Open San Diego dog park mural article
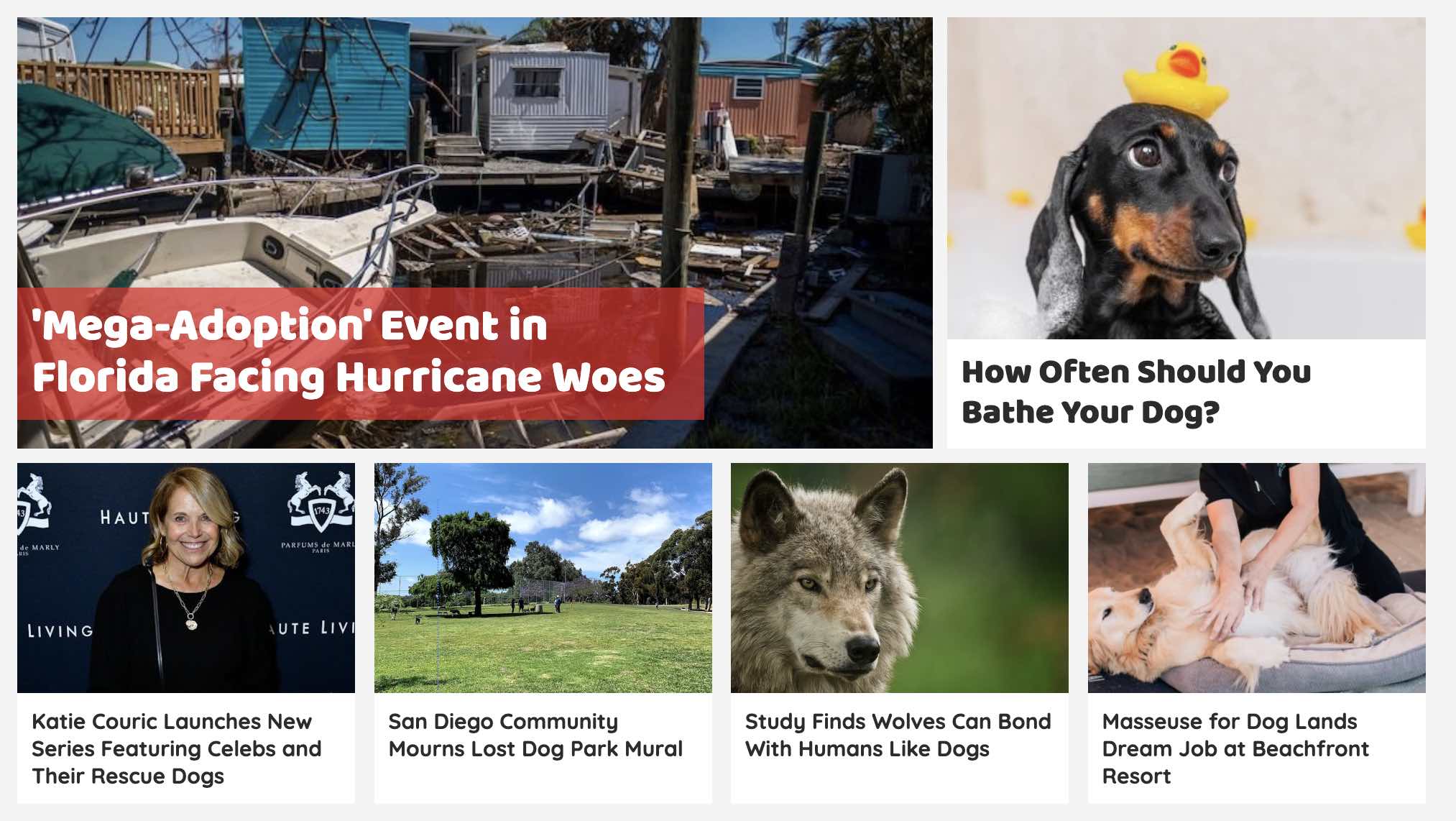 535,735
